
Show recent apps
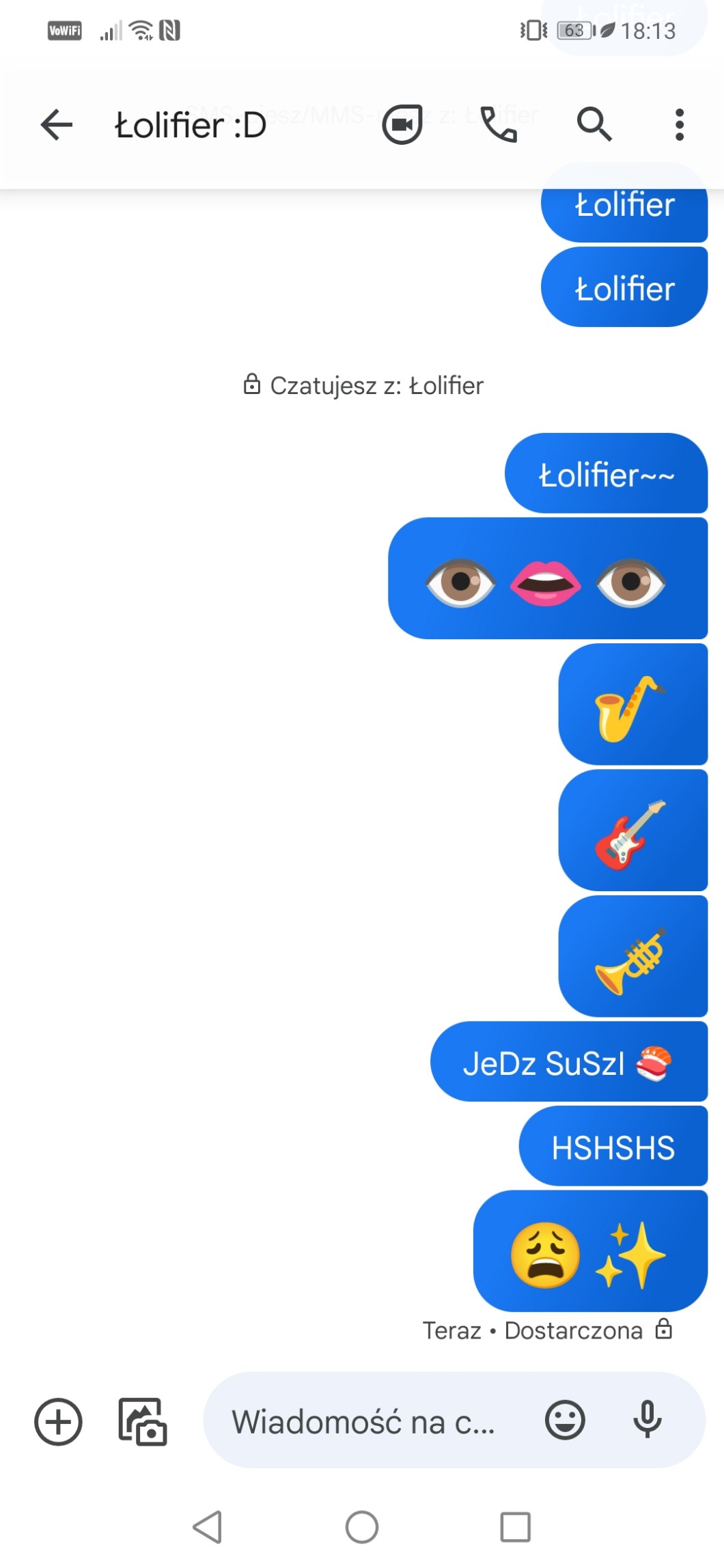515,1527
